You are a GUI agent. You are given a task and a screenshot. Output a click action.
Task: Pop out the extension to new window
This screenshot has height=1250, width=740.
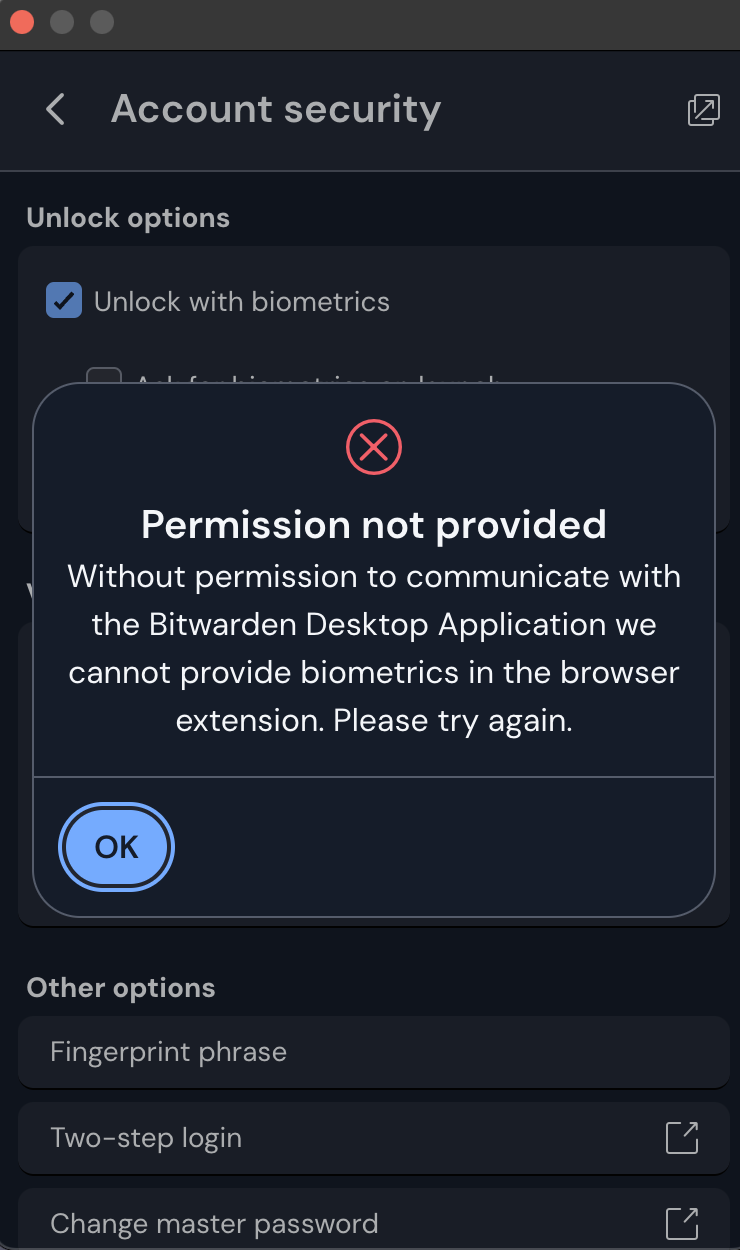click(704, 110)
